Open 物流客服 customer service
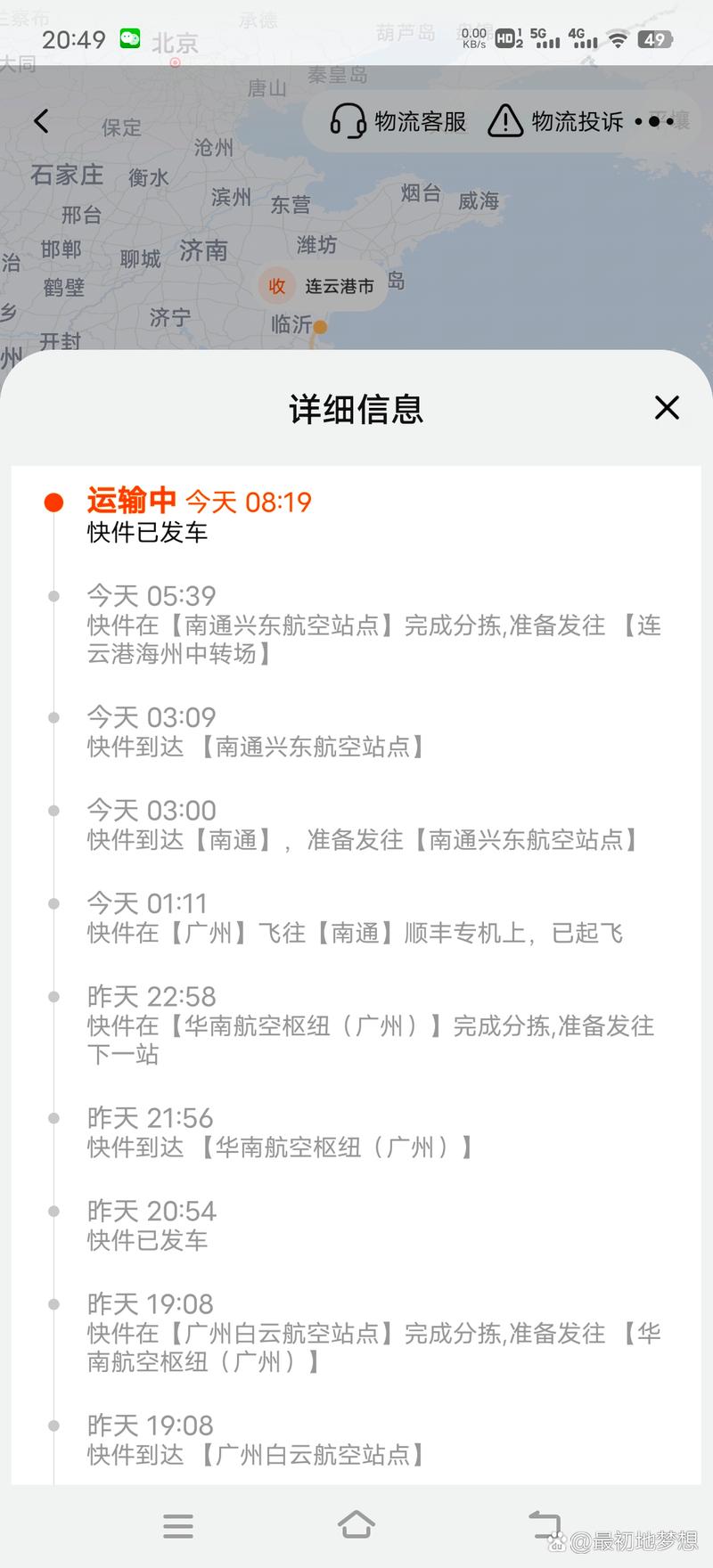The image size is (713, 1568). pyautogui.click(x=419, y=121)
